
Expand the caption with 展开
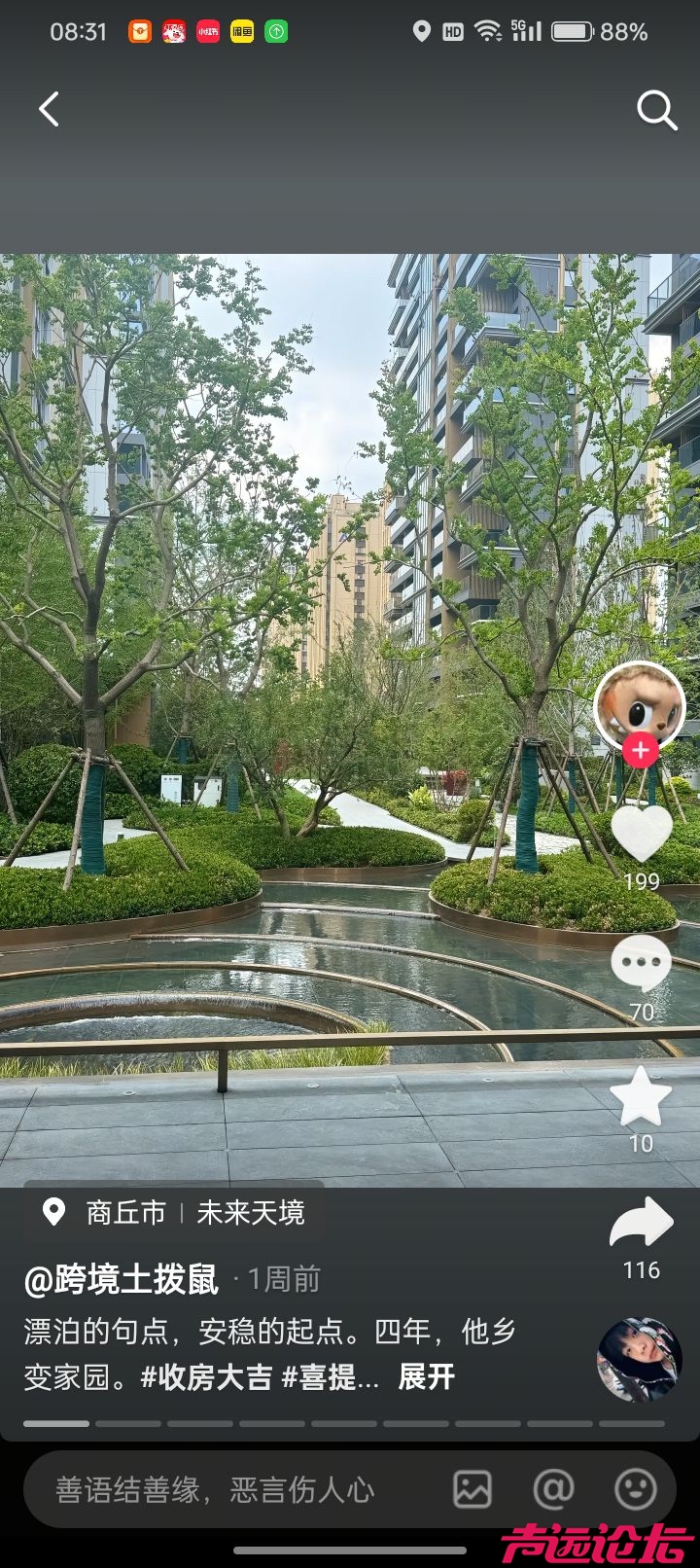[426, 1377]
